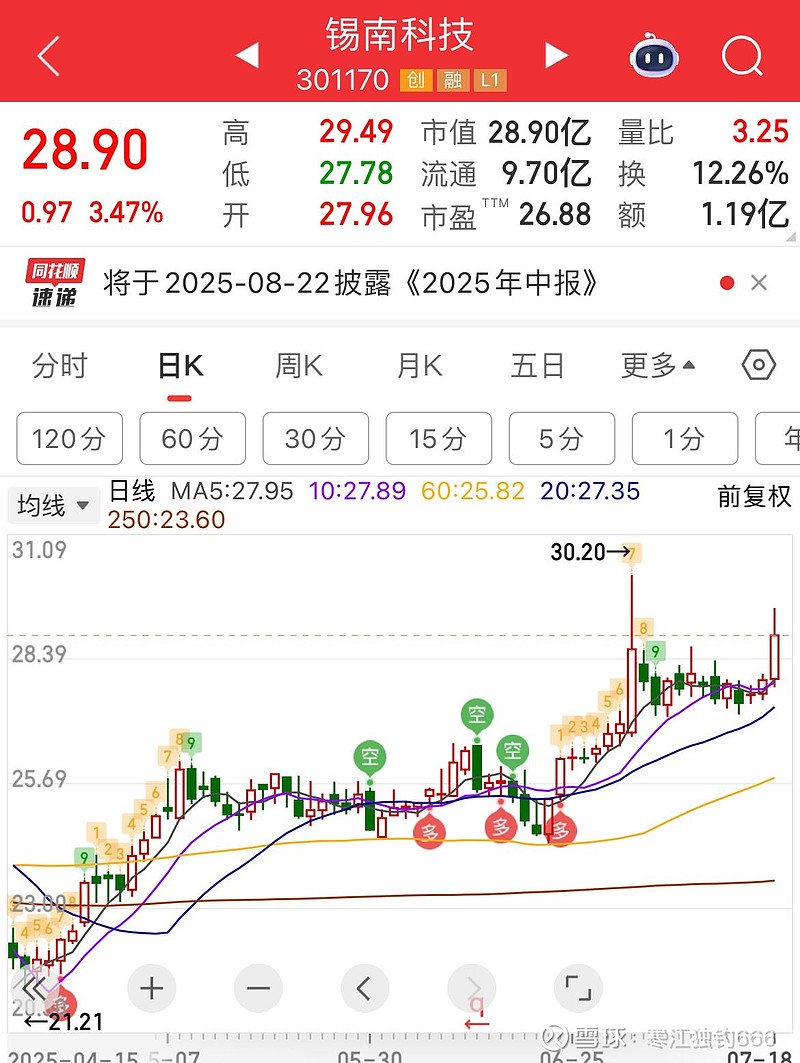Dismiss the 同花顺速递 notice banner

(x=759, y=284)
